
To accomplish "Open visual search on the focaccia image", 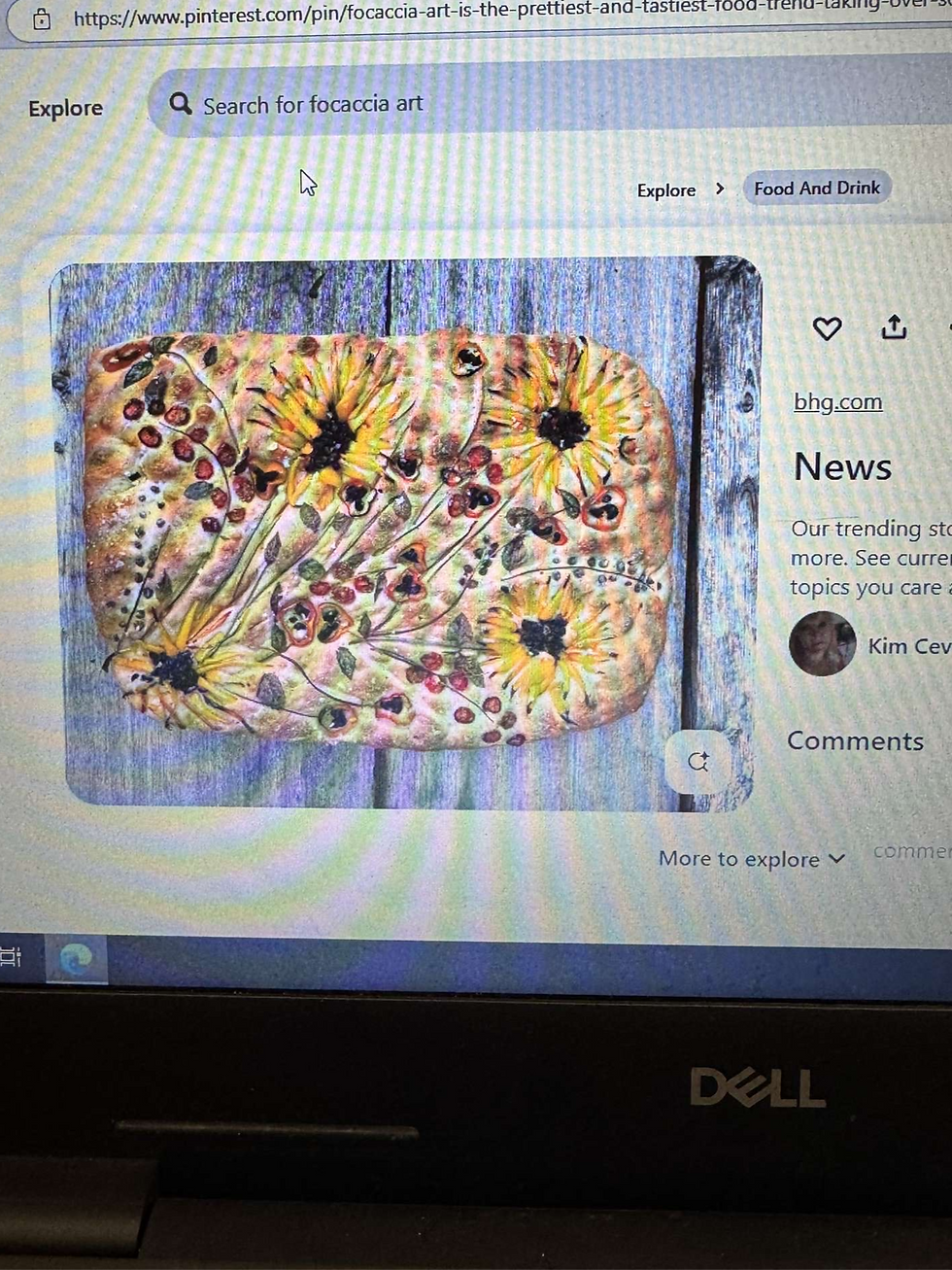I will pyautogui.click(x=697, y=762).
